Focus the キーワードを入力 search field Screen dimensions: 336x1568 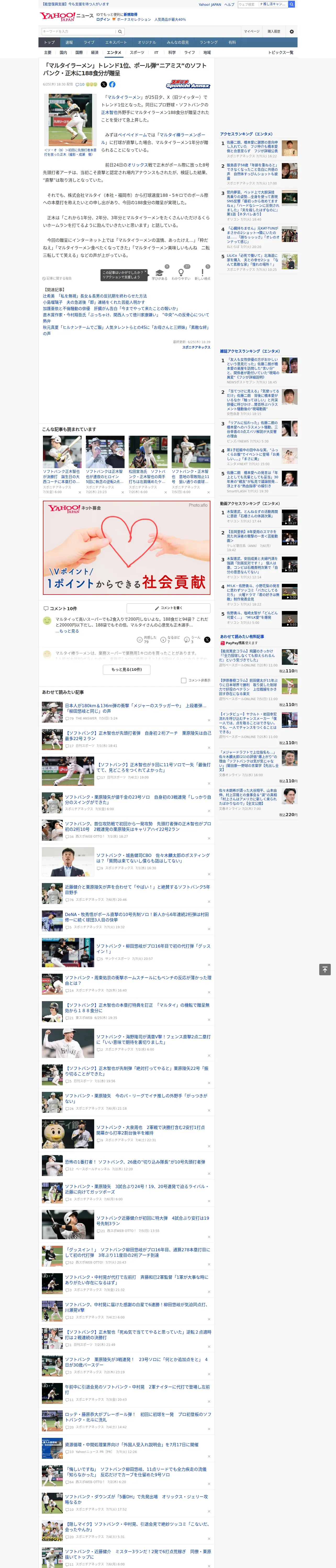pyautogui.click(x=78, y=31)
